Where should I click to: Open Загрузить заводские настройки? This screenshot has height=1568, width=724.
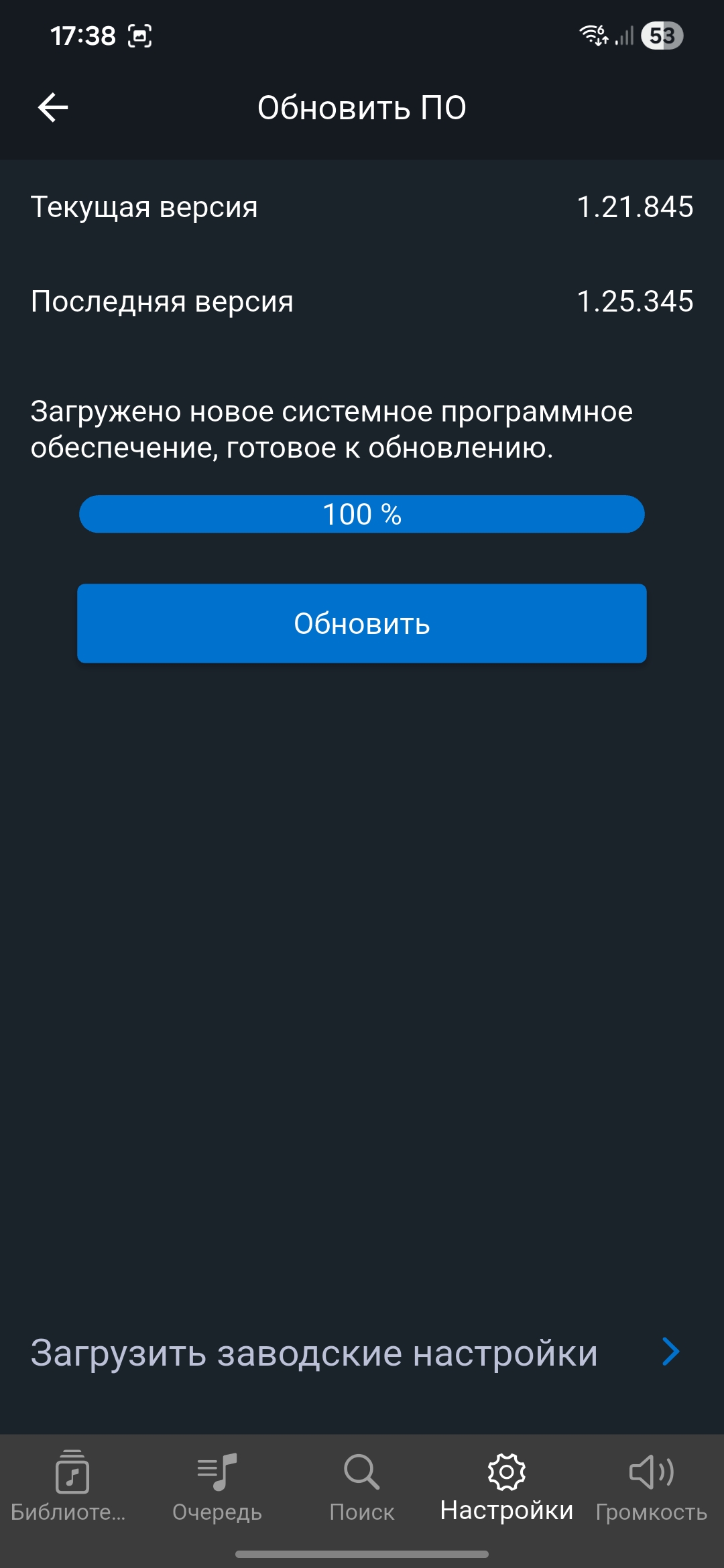355,1352
